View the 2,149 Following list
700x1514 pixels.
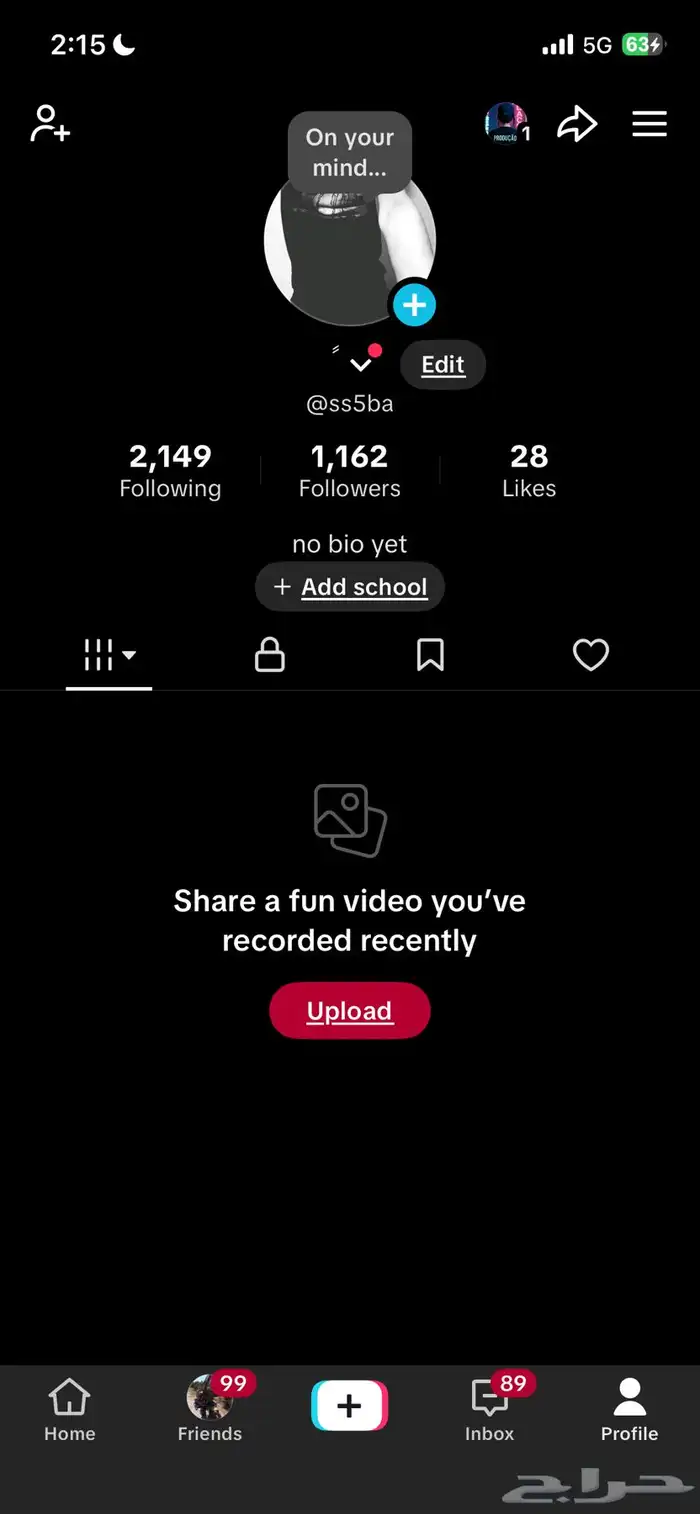point(170,470)
